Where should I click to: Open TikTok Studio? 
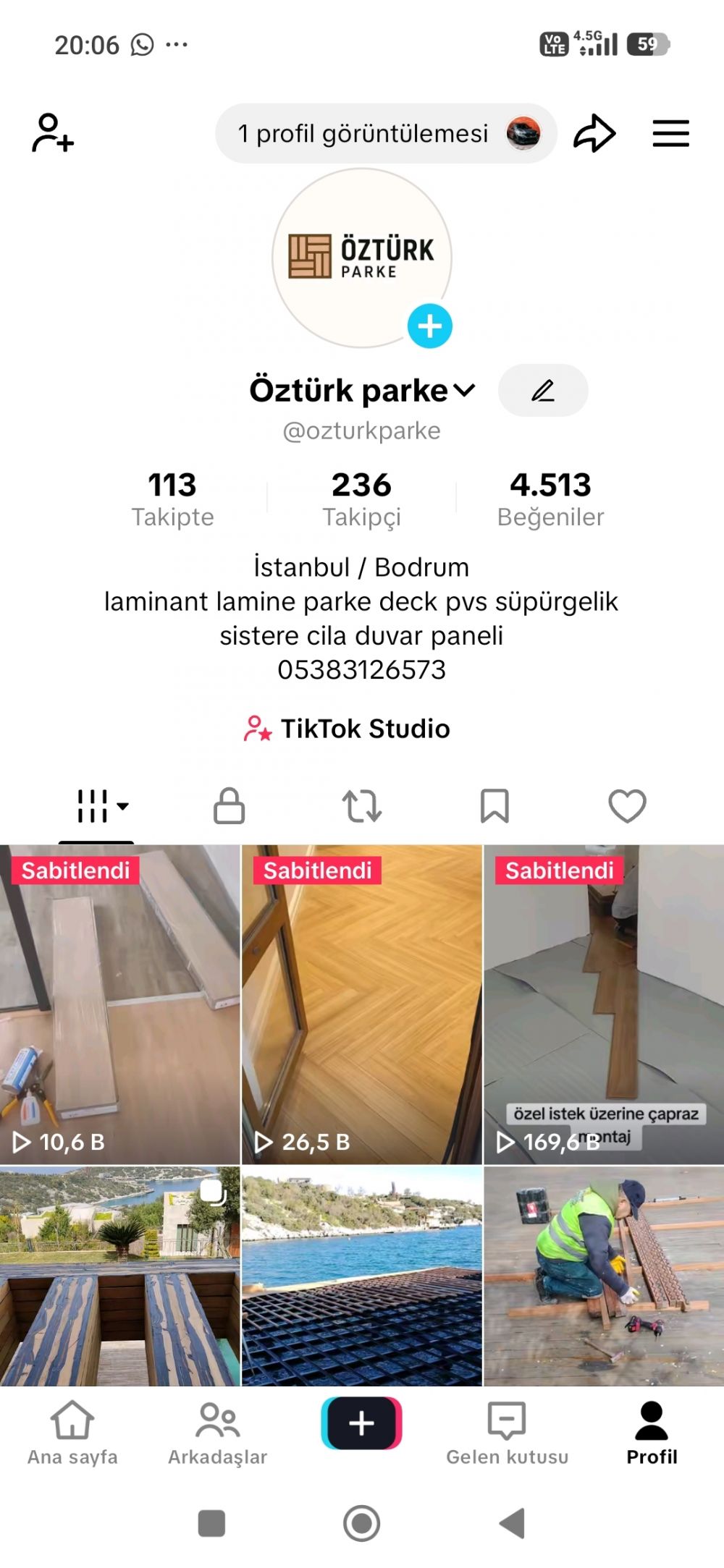[348, 729]
